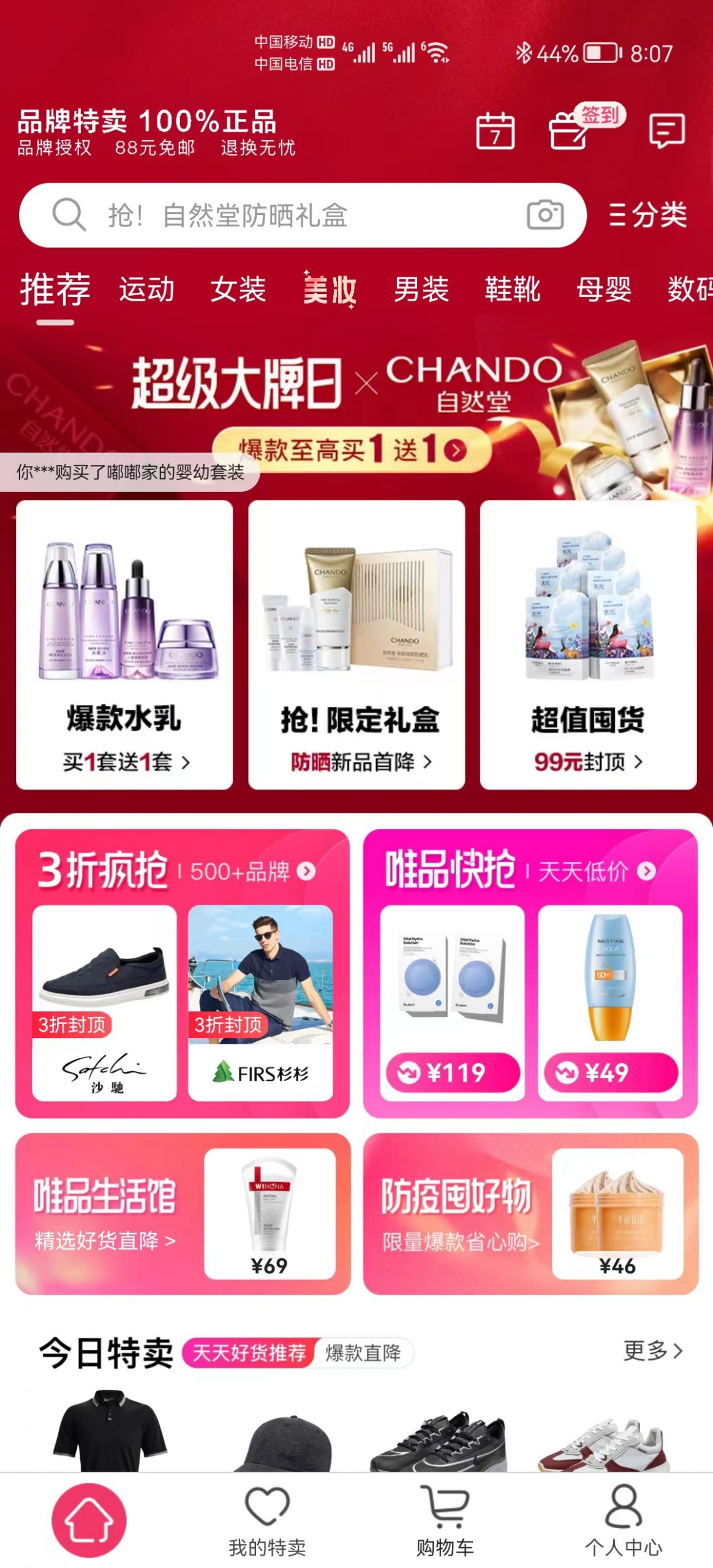View the 抢!限定礼盒 card
The image size is (713, 1568).
tap(356, 644)
